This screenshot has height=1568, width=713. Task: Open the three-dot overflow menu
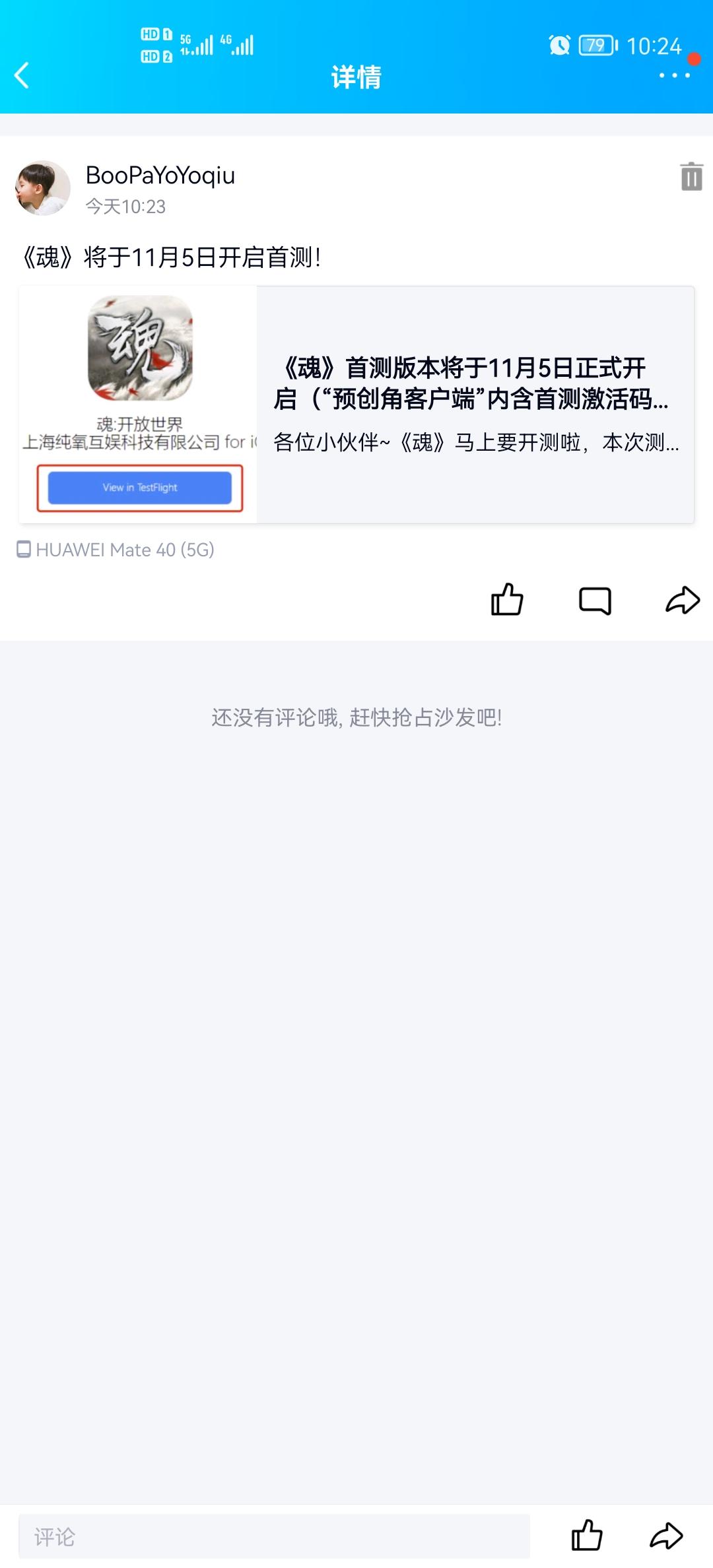click(674, 75)
